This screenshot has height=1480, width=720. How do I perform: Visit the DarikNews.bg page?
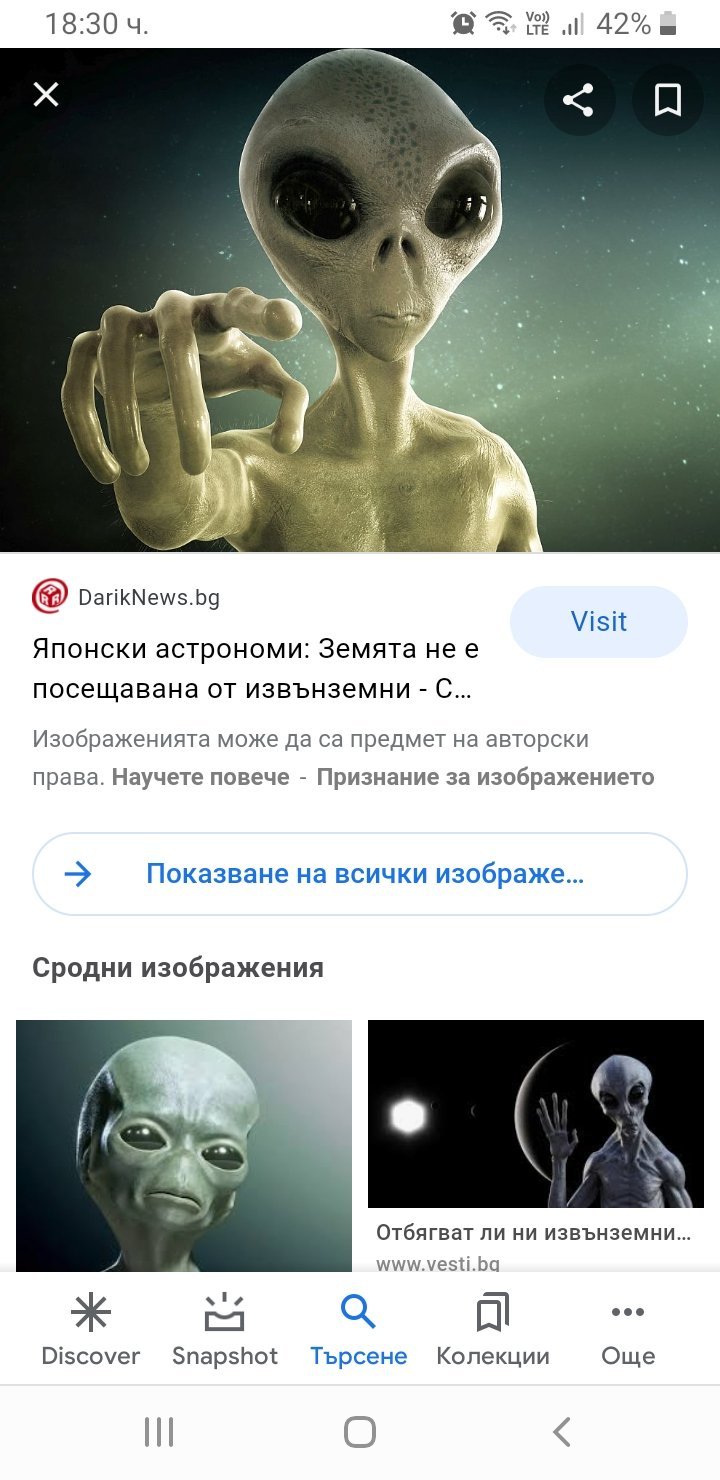pyautogui.click(x=598, y=621)
